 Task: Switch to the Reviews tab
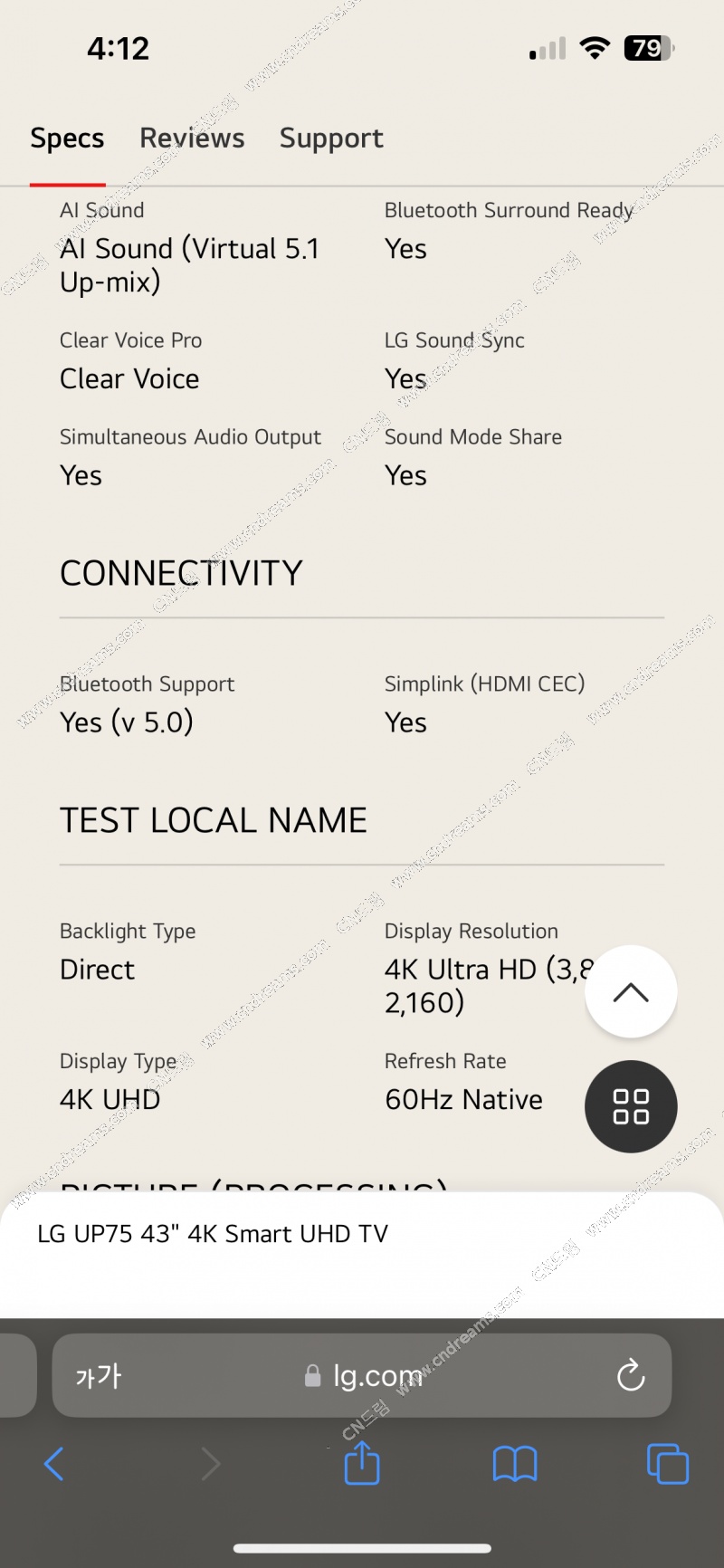192,138
